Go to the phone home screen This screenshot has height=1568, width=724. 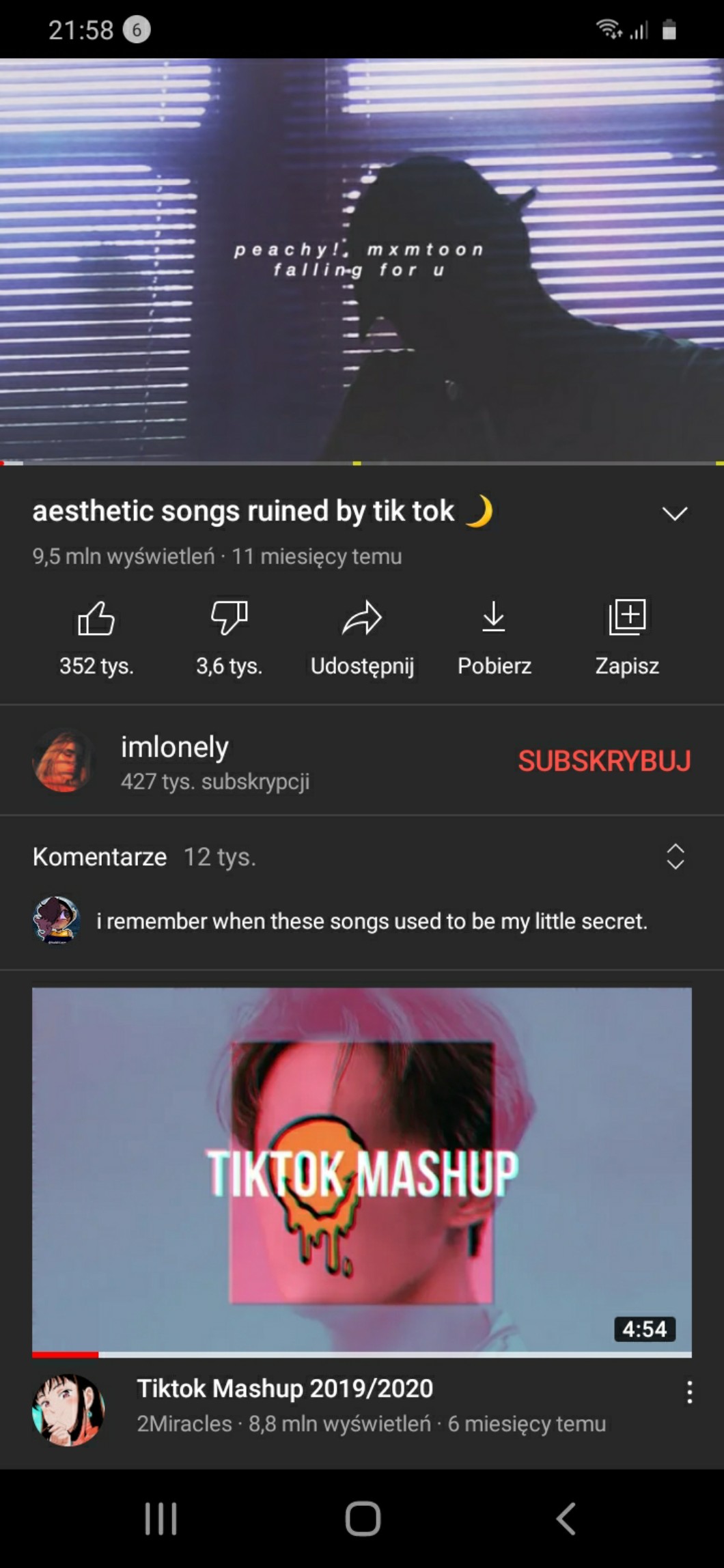(362, 1519)
